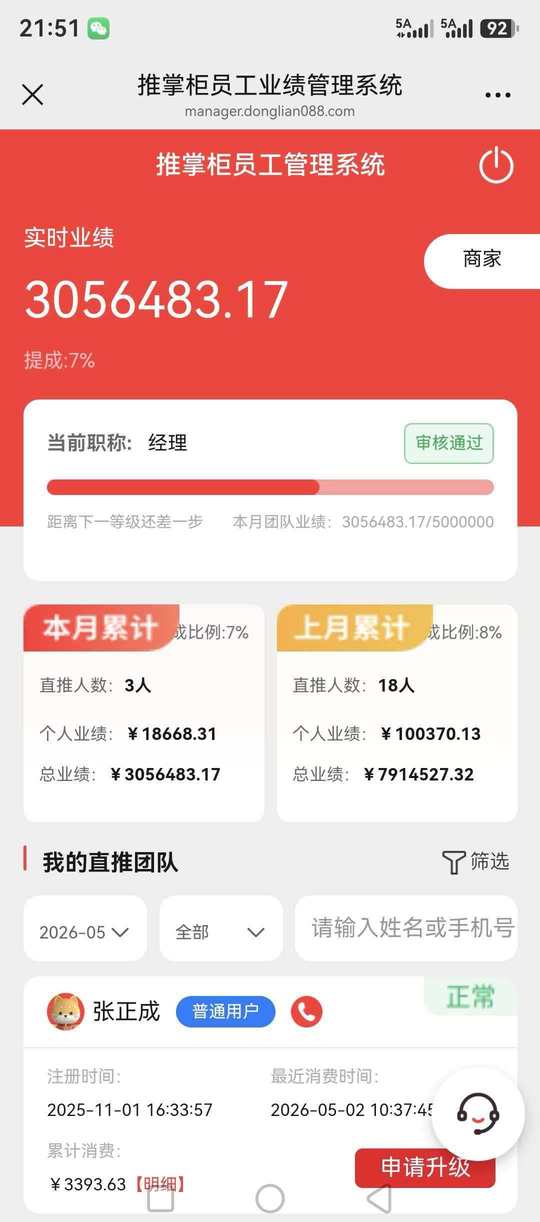Tap the power logout icon
Viewport: 540px width, 1222px height.
(496, 165)
